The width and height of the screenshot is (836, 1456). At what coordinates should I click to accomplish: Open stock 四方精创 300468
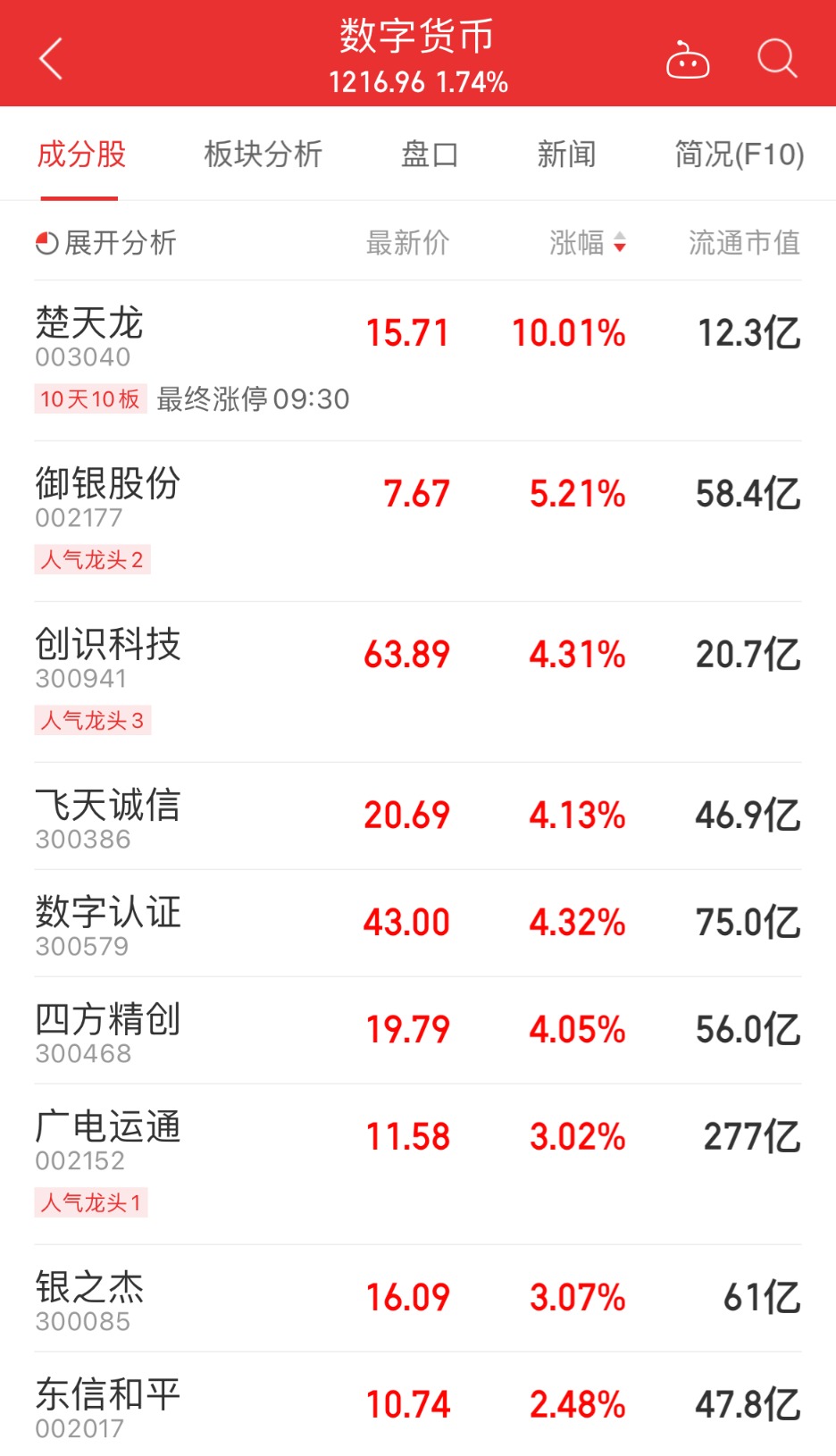point(418,1031)
